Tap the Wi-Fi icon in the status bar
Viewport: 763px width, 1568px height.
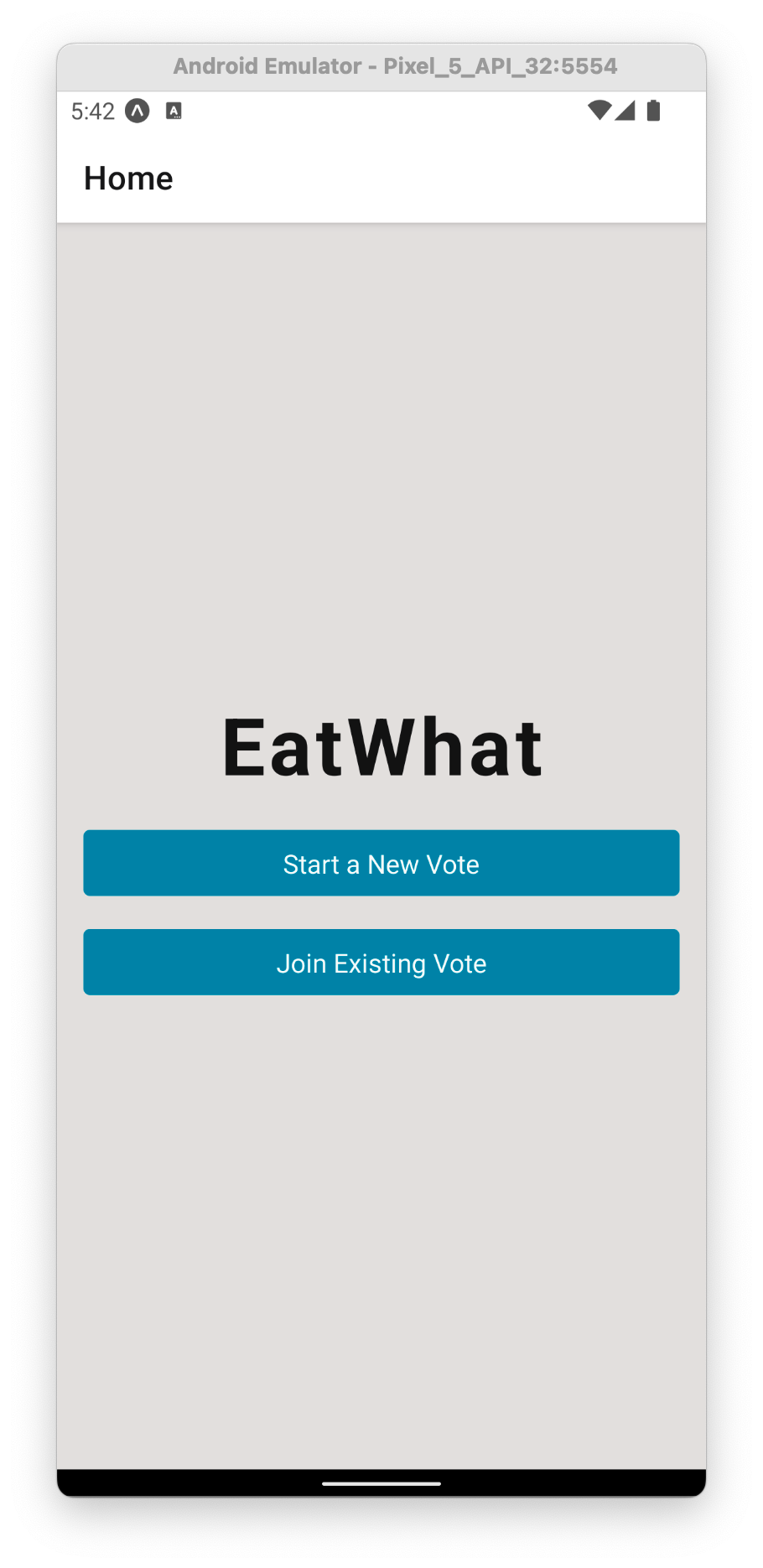coord(600,110)
